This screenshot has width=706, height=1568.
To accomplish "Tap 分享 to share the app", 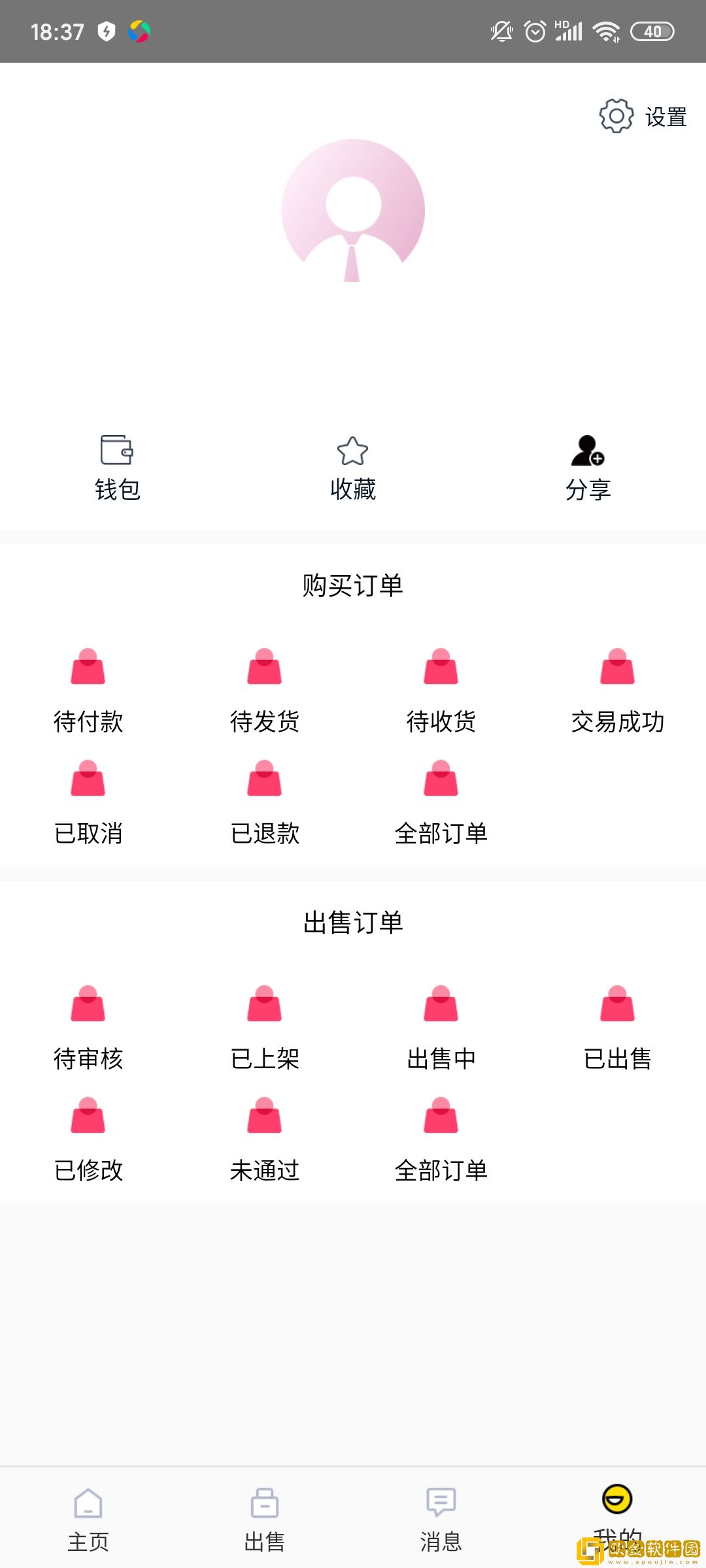I will (x=588, y=467).
